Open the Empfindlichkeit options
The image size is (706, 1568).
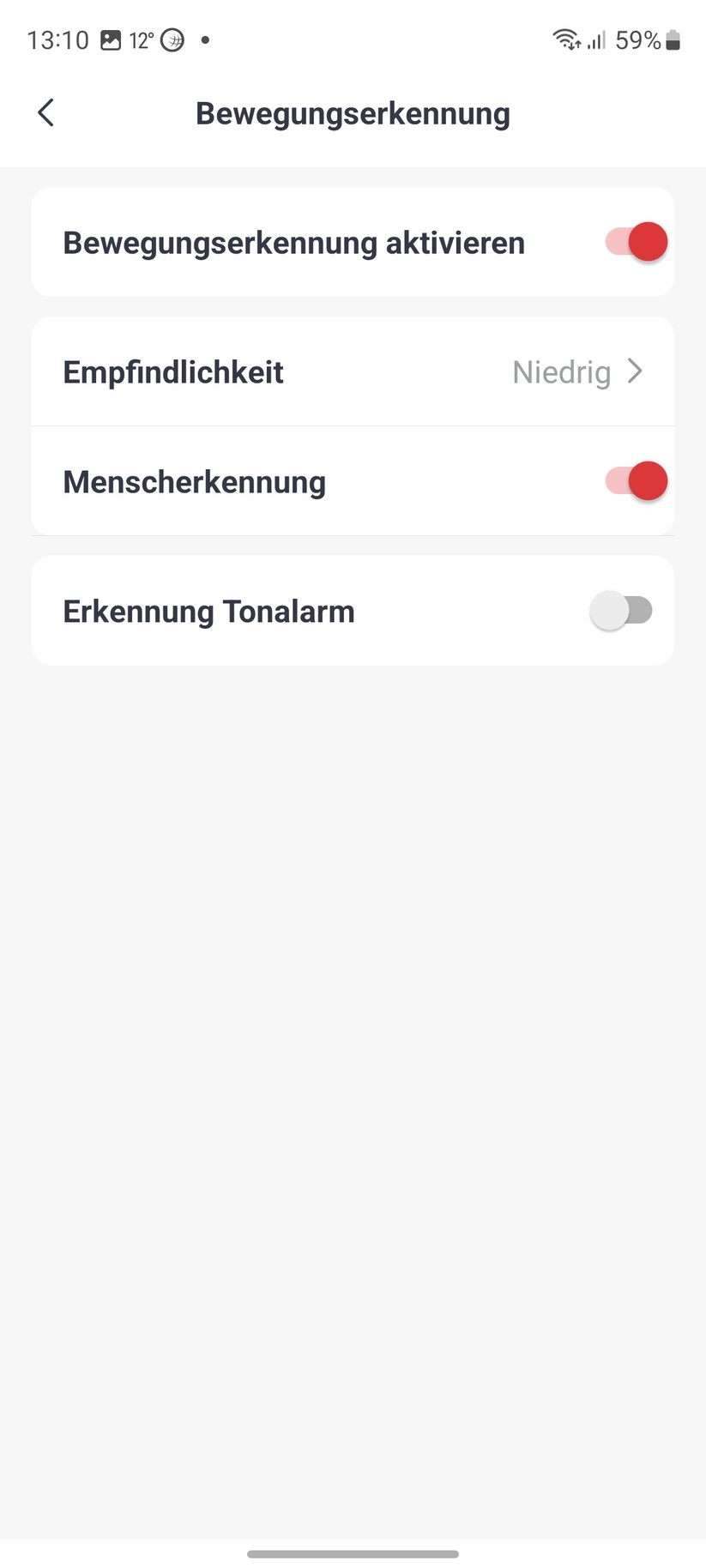click(x=353, y=371)
